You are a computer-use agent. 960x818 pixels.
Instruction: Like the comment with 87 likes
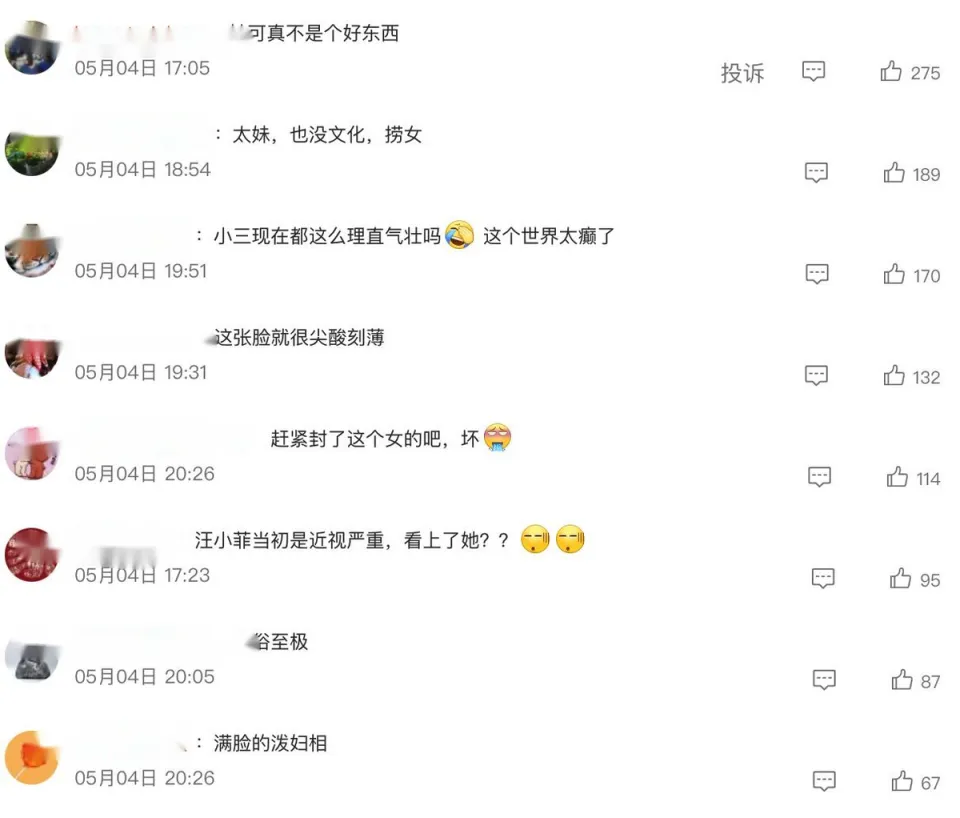[x=902, y=680]
